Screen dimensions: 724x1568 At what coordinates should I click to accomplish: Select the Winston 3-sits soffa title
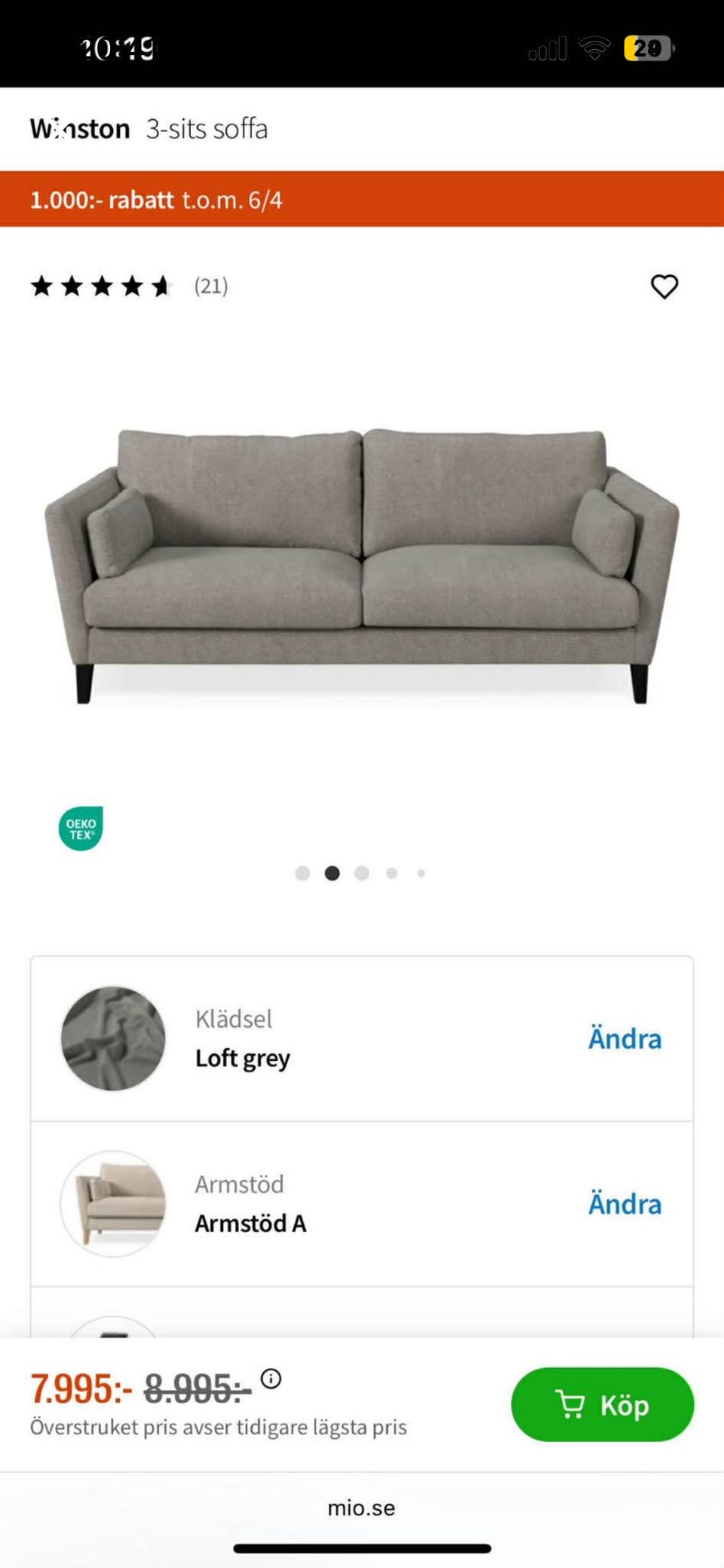coord(149,128)
